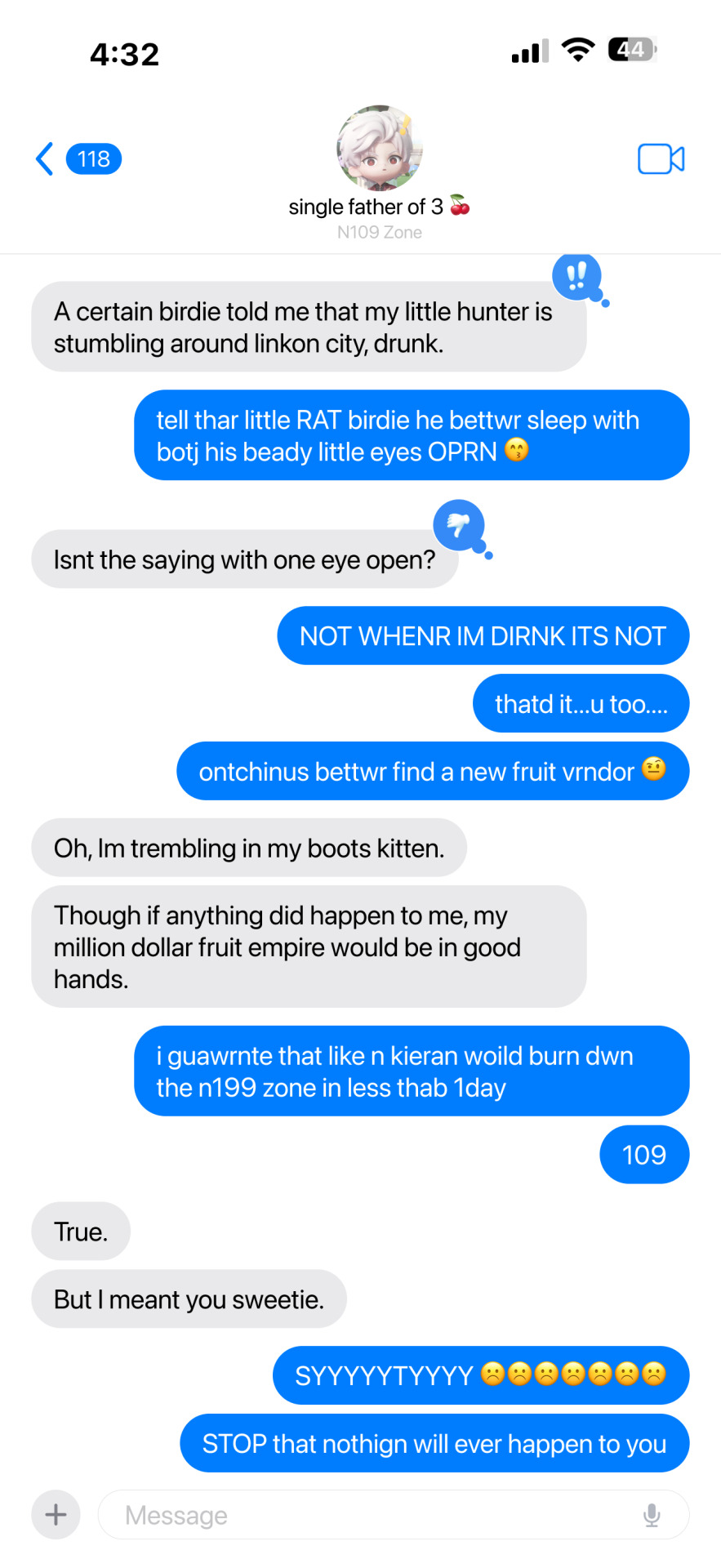Record an audio message with the microphone
This screenshot has height=1568, width=721.
(x=651, y=1514)
